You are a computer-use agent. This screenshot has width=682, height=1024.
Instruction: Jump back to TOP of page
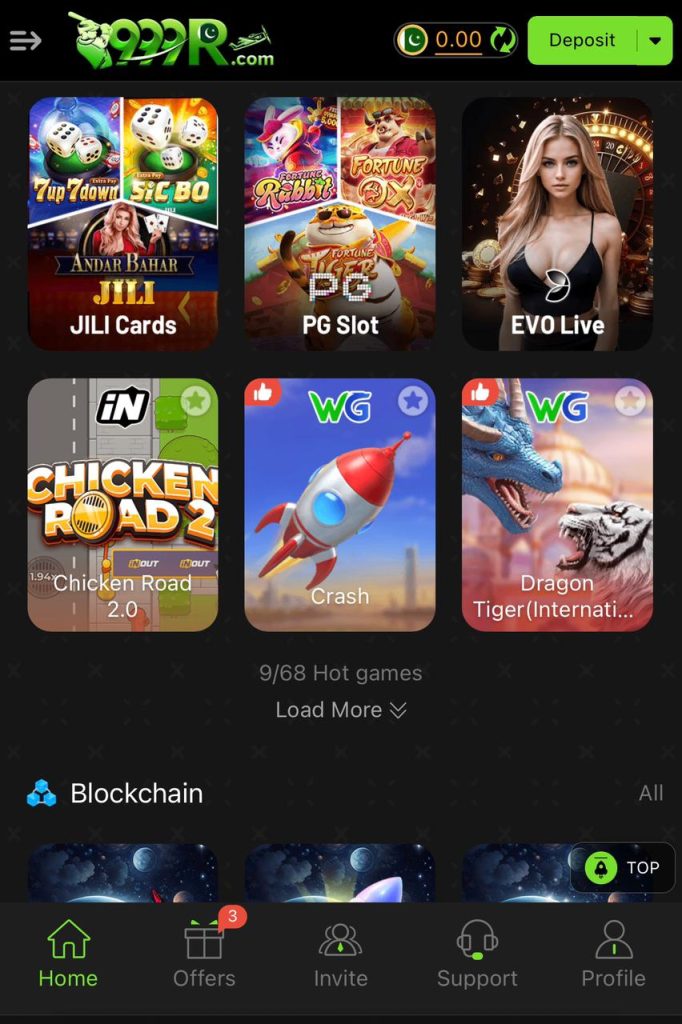[623, 868]
